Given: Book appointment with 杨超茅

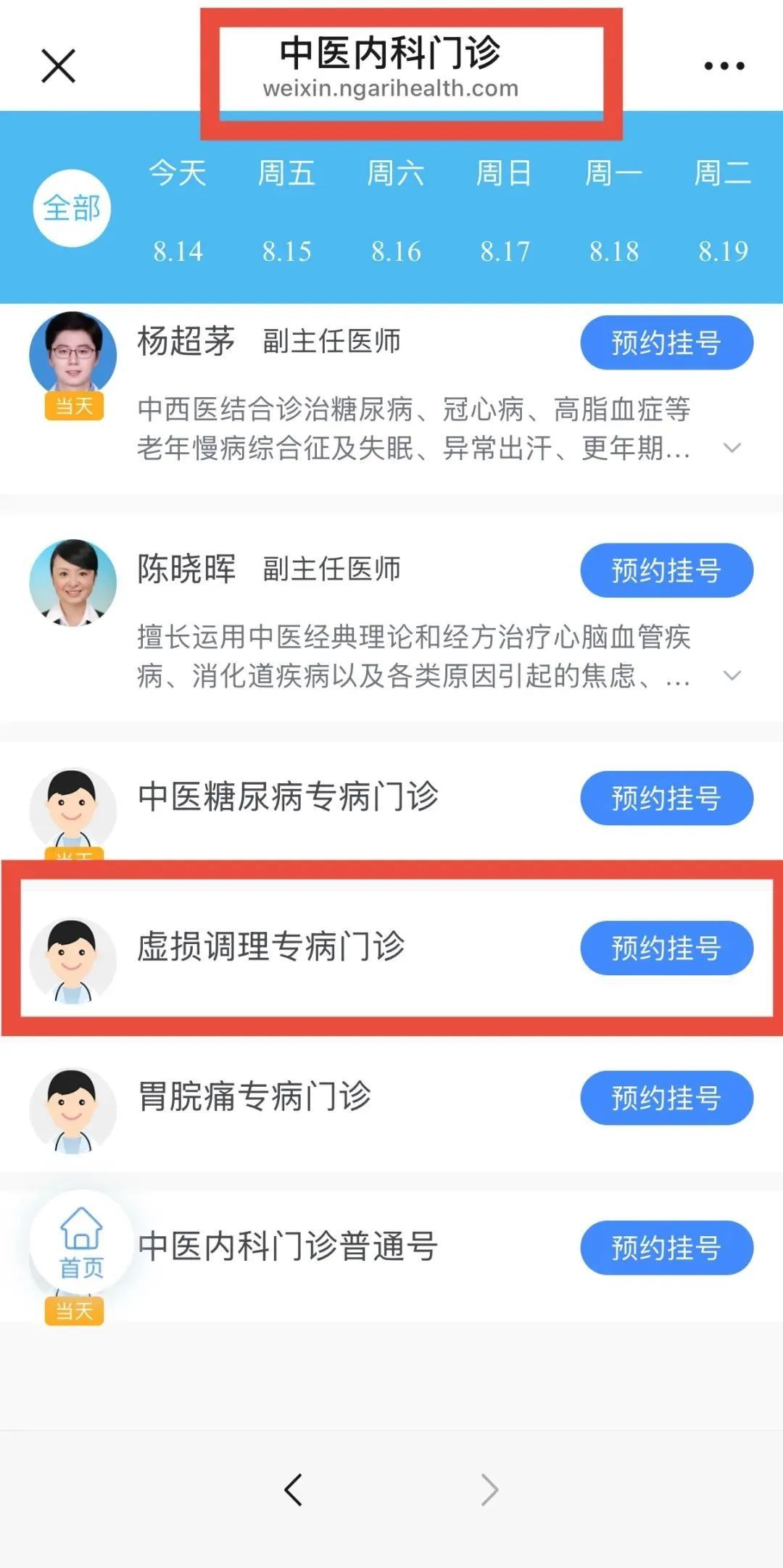Looking at the screenshot, I should click(666, 343).
